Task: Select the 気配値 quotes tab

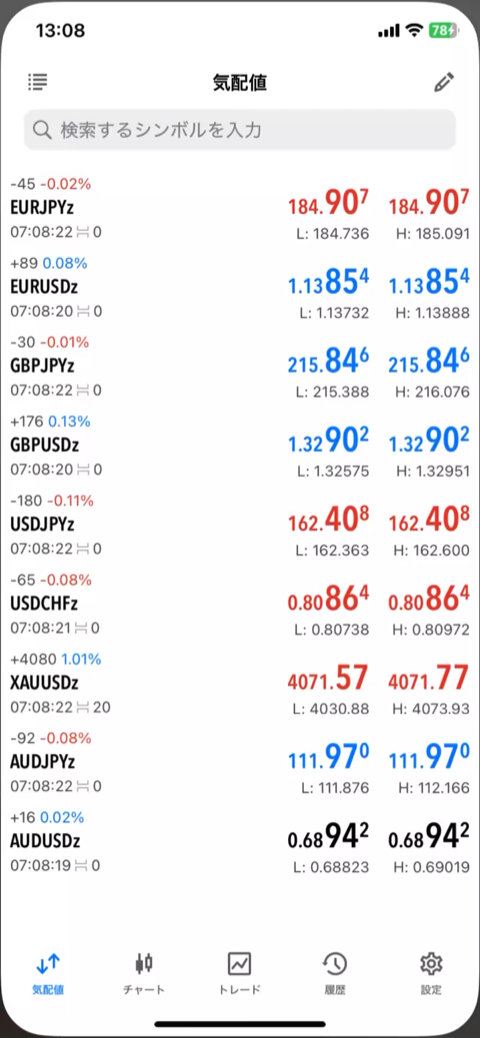Action: click(48, 974)
